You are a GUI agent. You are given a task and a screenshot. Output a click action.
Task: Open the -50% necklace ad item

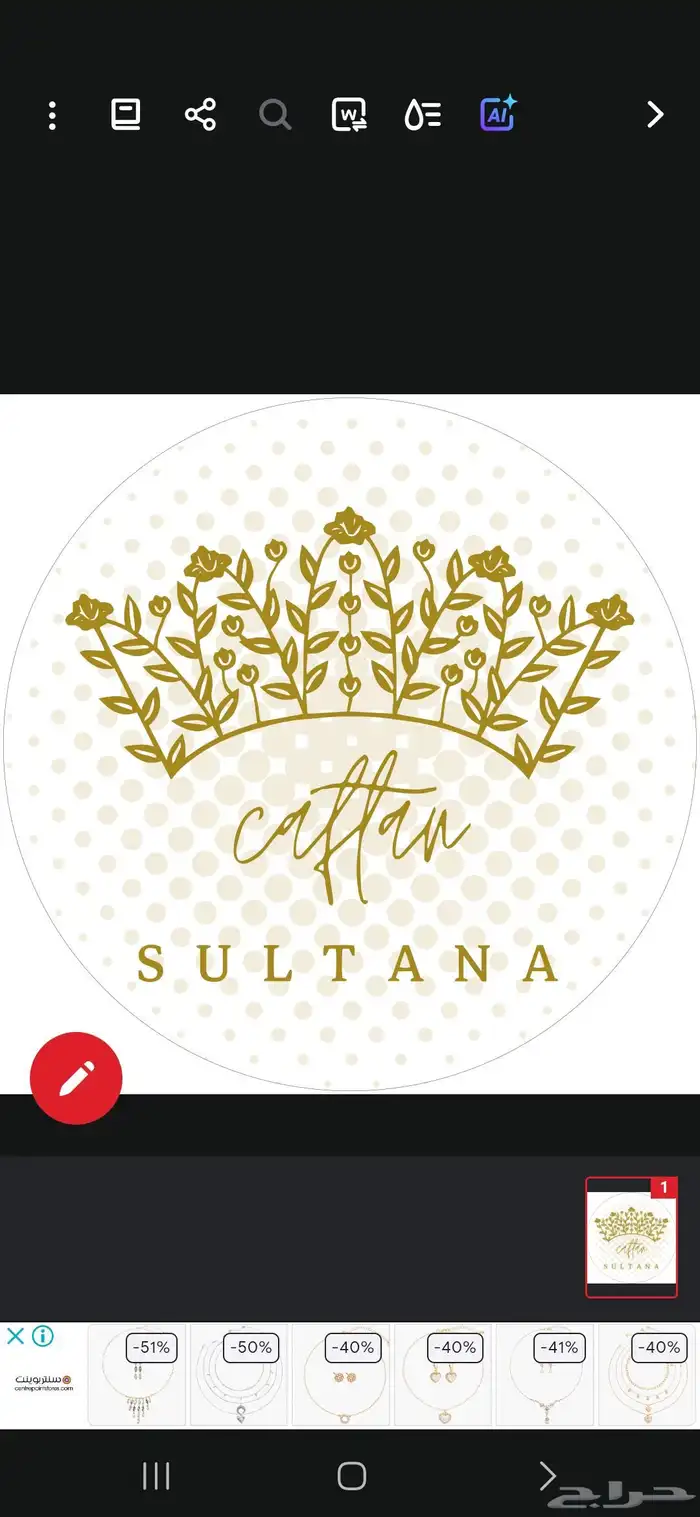(239, 1375)
